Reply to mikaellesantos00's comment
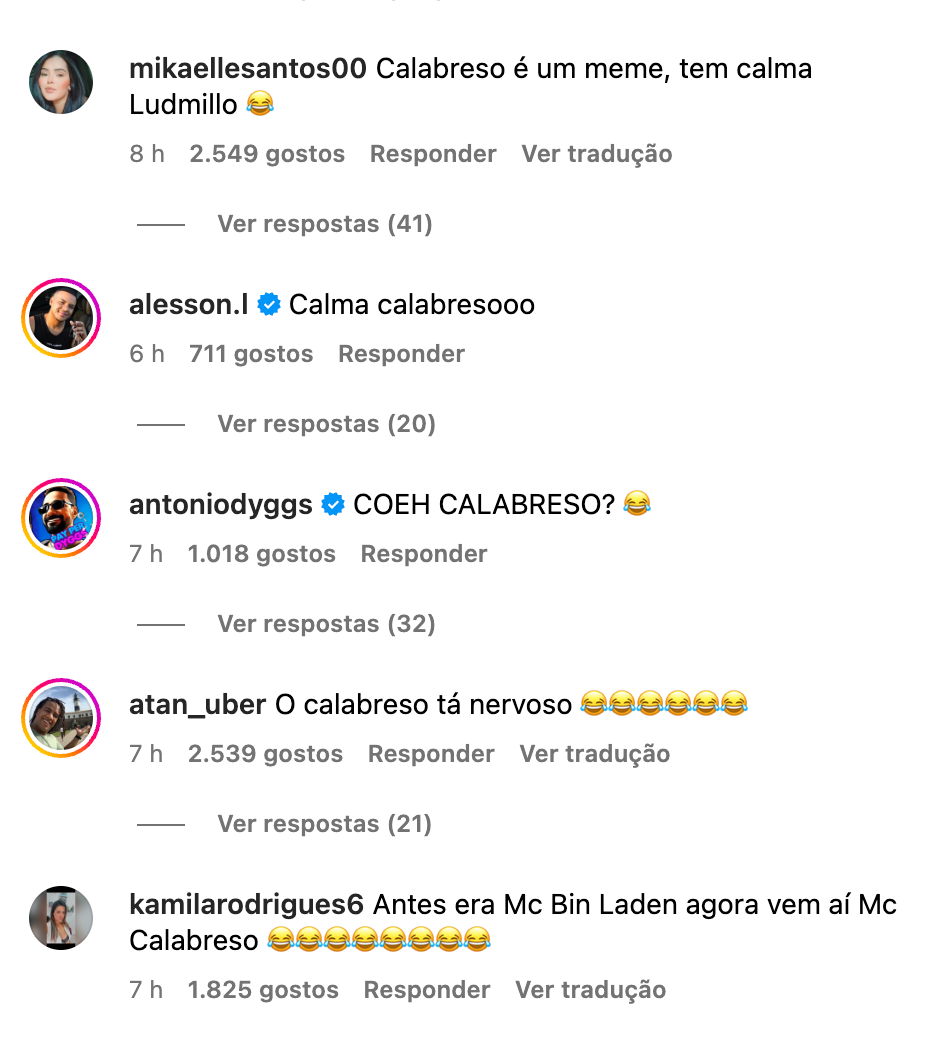Screen dimensions: 930x1040 click(433, 154)
